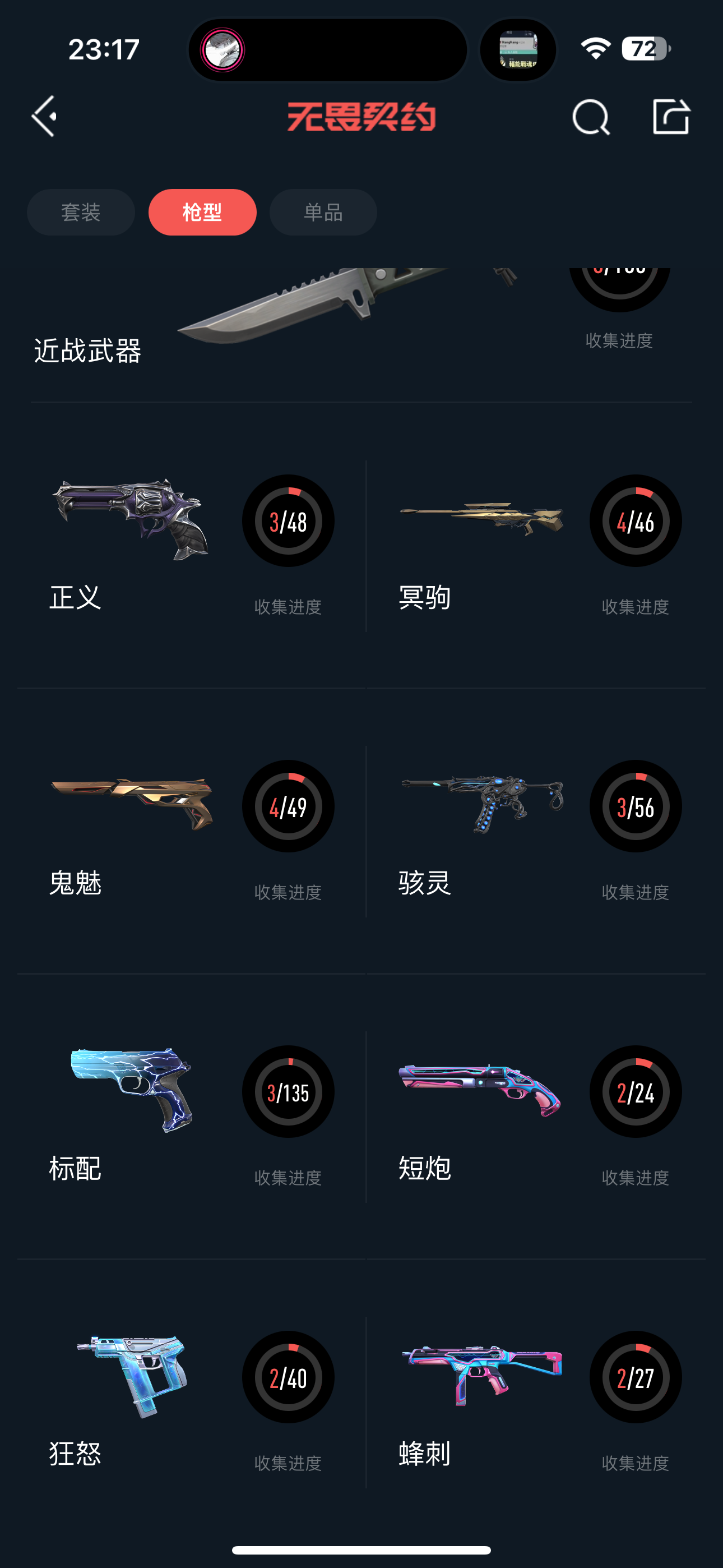
Task: View the 骇灵 weapon collection
Action: 537,830
